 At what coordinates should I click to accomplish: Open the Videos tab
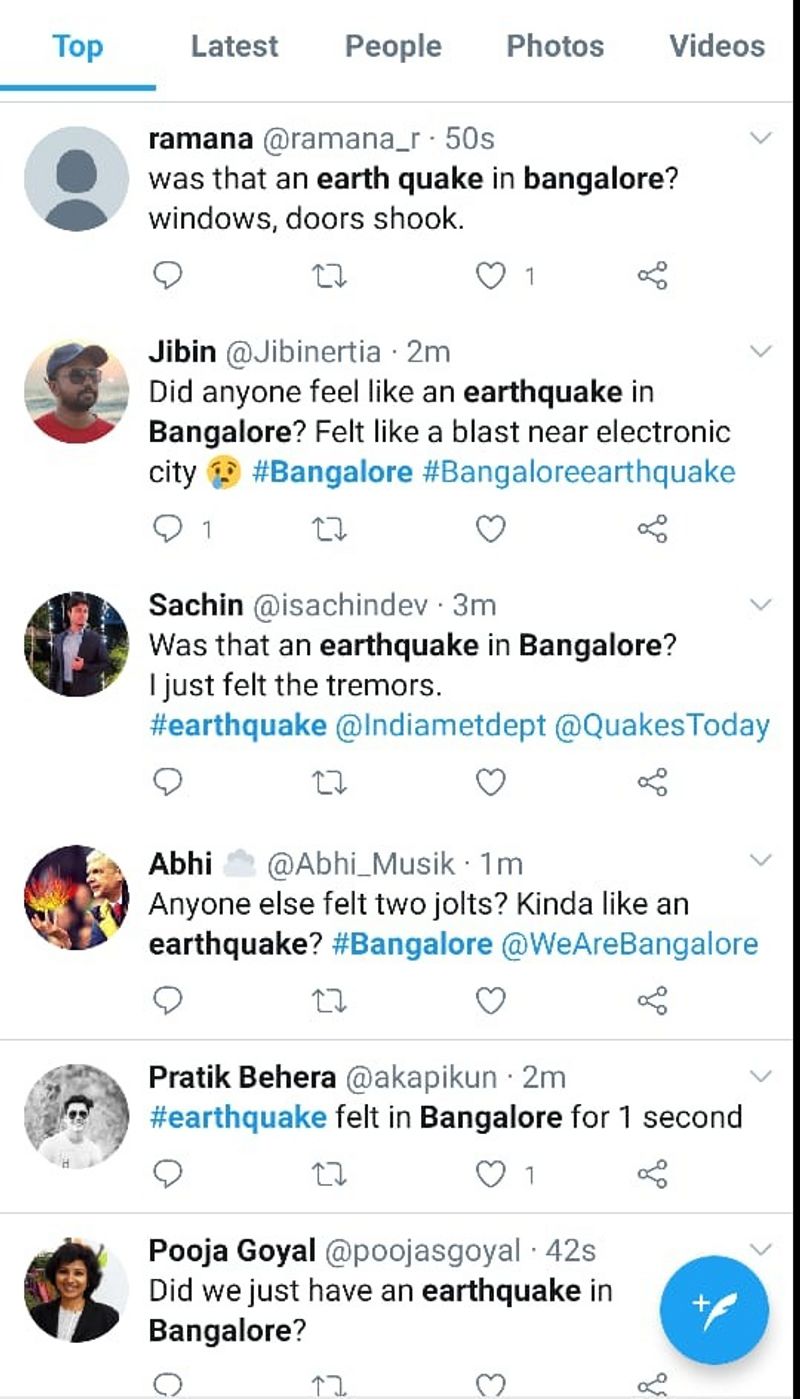tap(716, 46)
